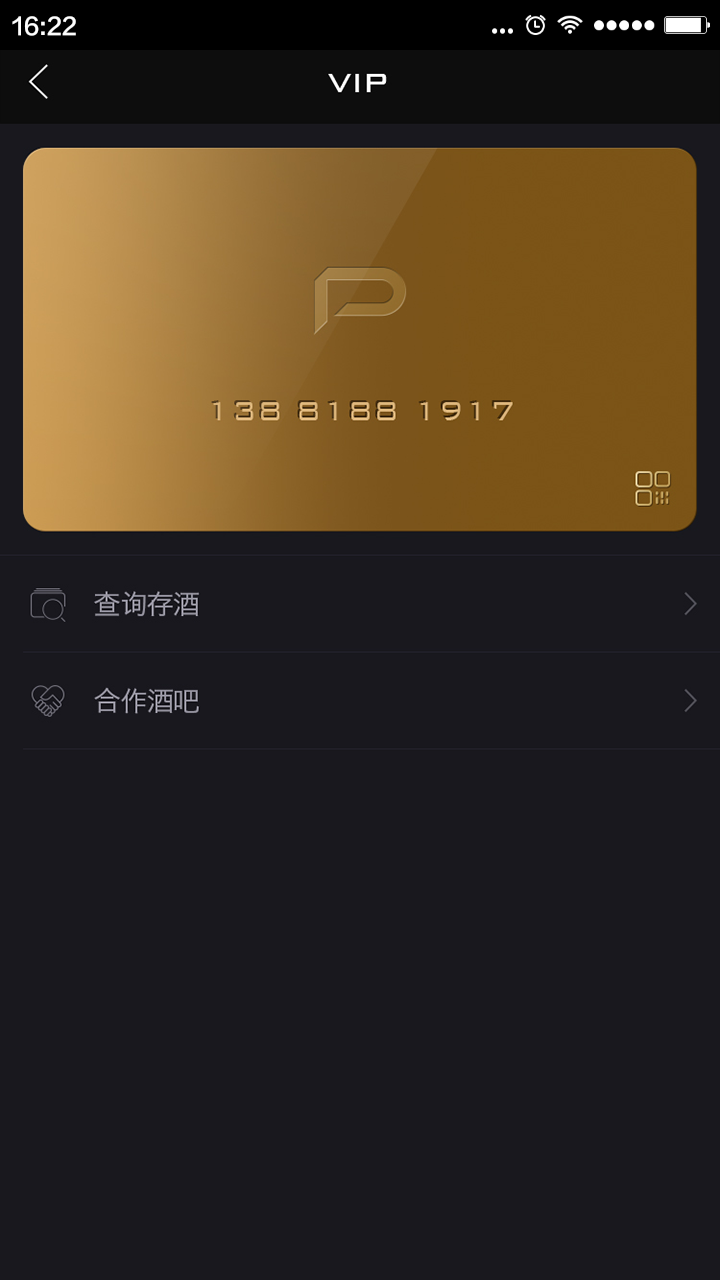Tap the handshake icon next to 合作酒吧
The height and width of the screenshot is (1280, 720).
click(x=47, y=700)
